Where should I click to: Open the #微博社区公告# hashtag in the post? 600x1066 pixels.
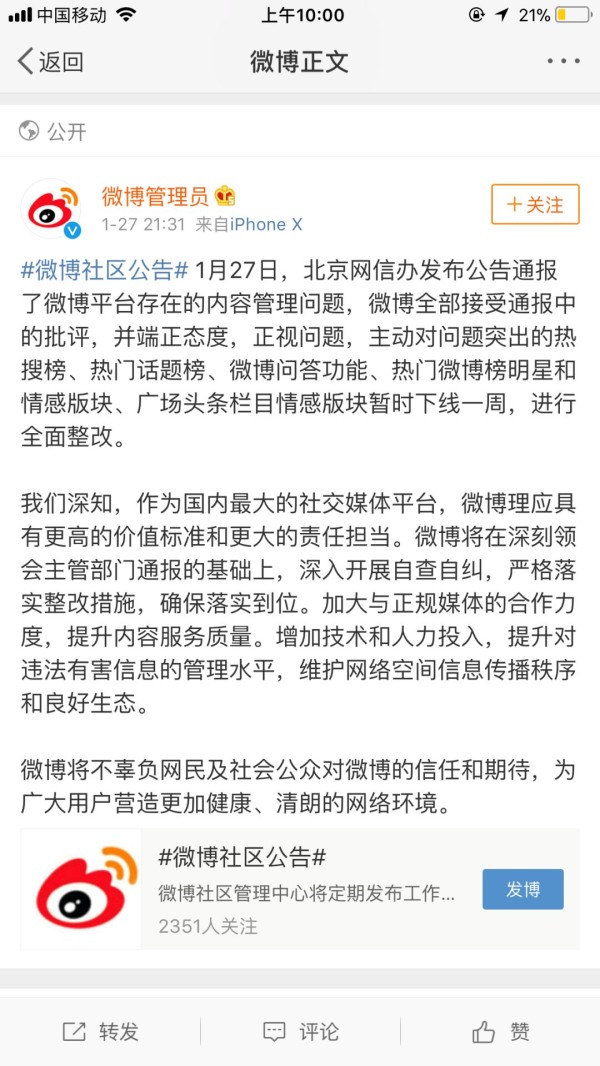[105, 270]
